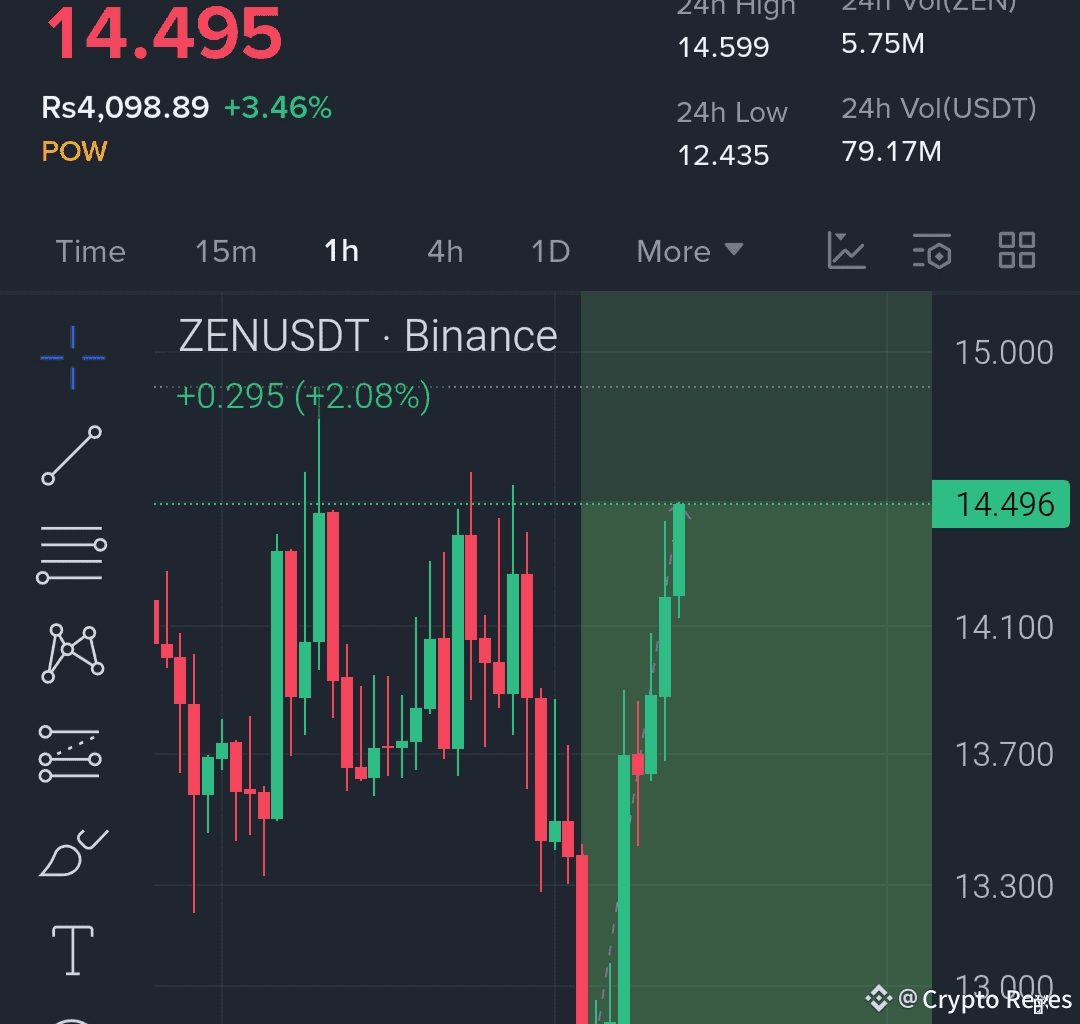The height and width of the screenshot is (1024, 1080).
Task: Switch chart to the 4h interval
Action: pyautogui.click(x=445, y=251)
